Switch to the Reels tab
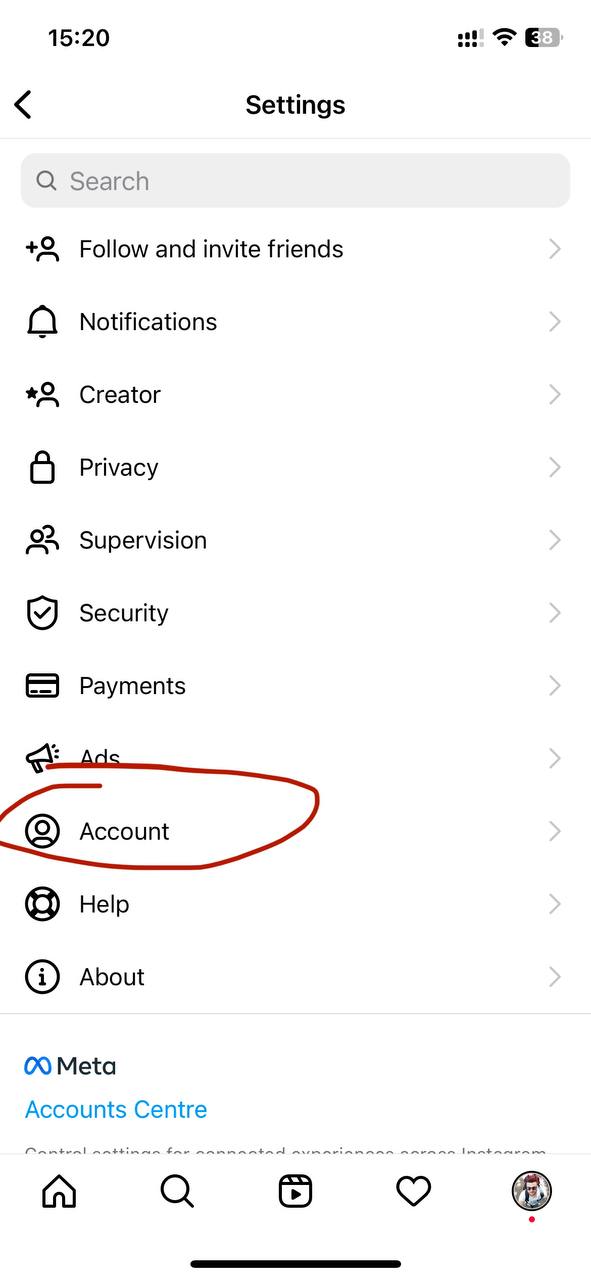This screenshot has height=1280, width=591. tap(295, 1191)
